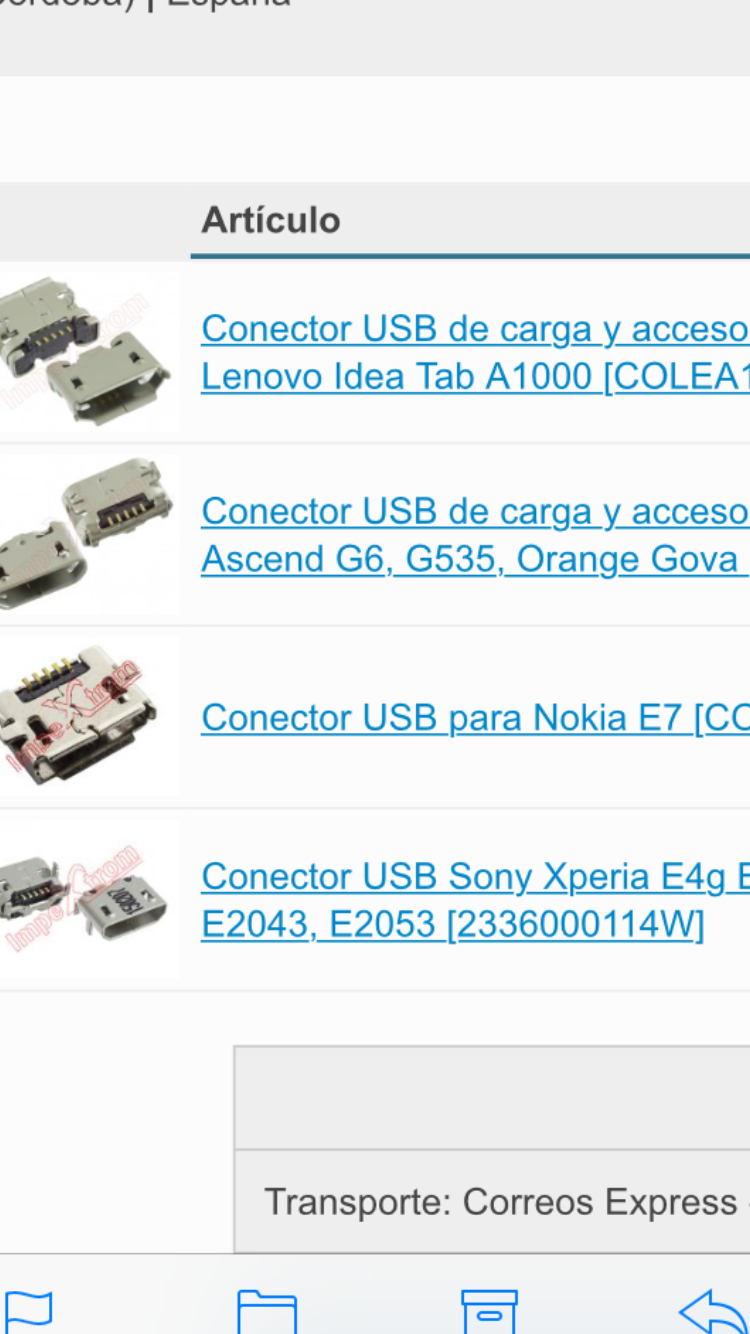
Task: Open the Ascend G6, G535 connector link
Action: (475, 535)
